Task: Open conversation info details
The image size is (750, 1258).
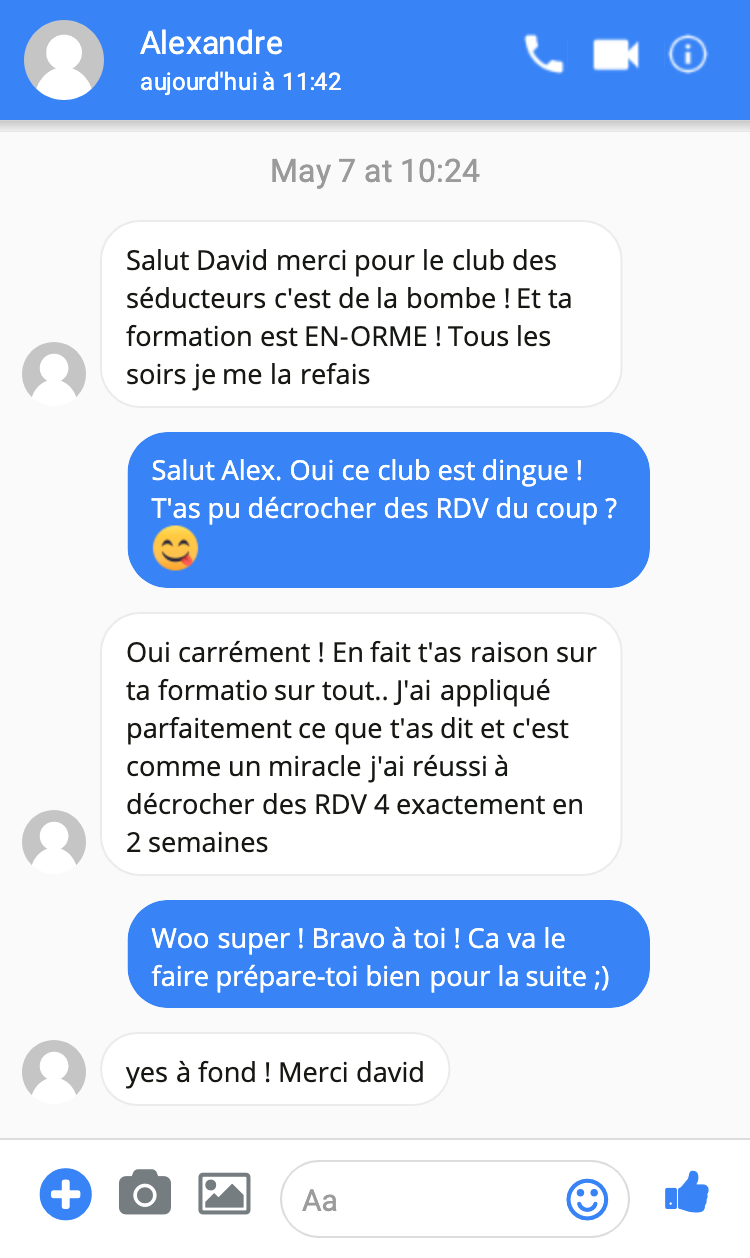Action: click(688, 55)
